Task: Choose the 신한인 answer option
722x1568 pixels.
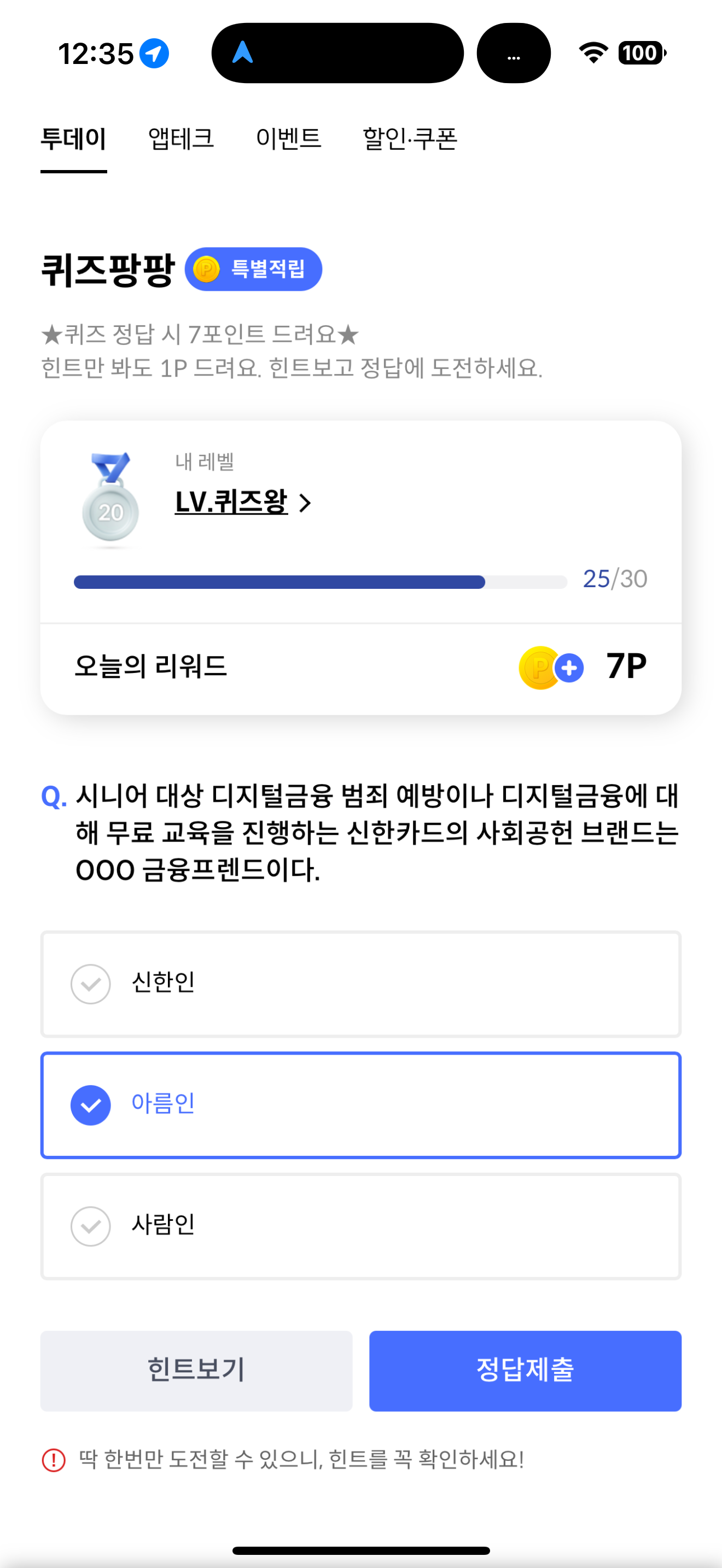Action: click(360, 984)
